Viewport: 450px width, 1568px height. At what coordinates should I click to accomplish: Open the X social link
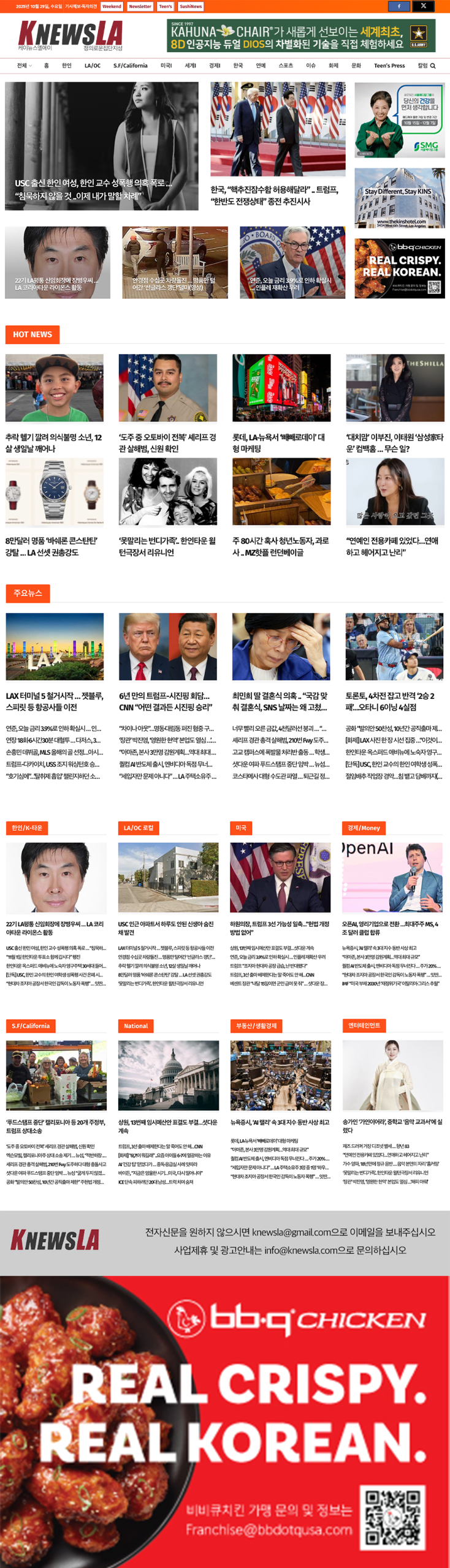(x=423, y=6)
